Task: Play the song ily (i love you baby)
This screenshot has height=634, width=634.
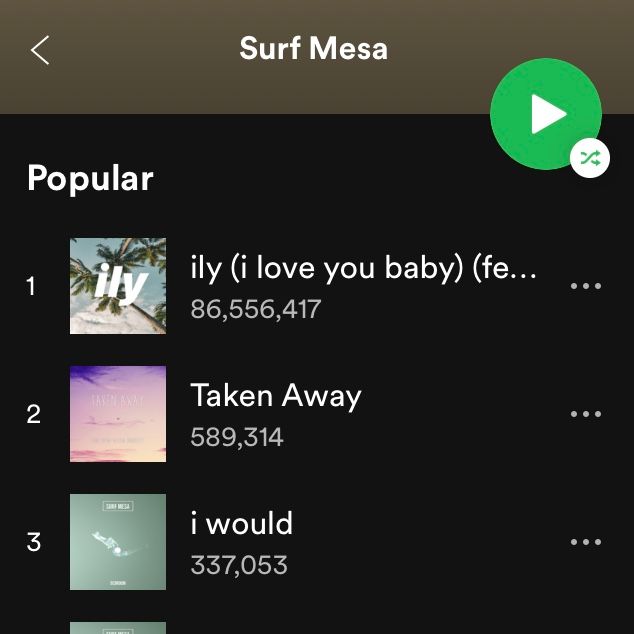Action: pyautogui.click(x=364, y=286)
